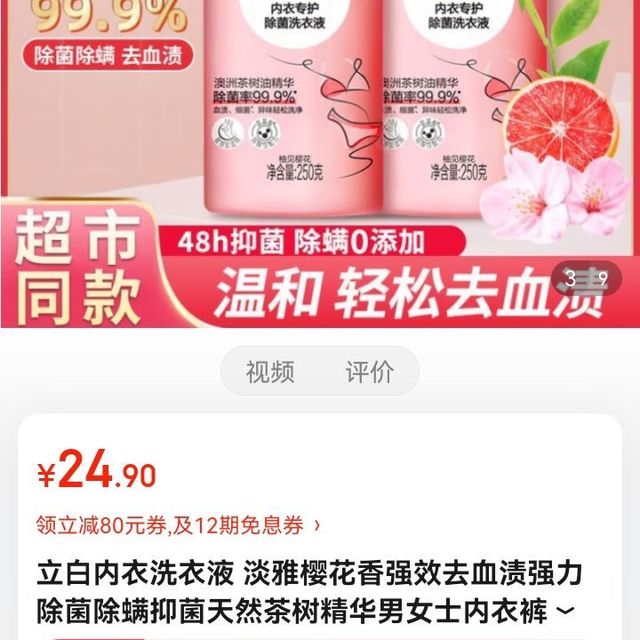Open the product image gallery
Screen dimensions: 640x640
(320, 160)
